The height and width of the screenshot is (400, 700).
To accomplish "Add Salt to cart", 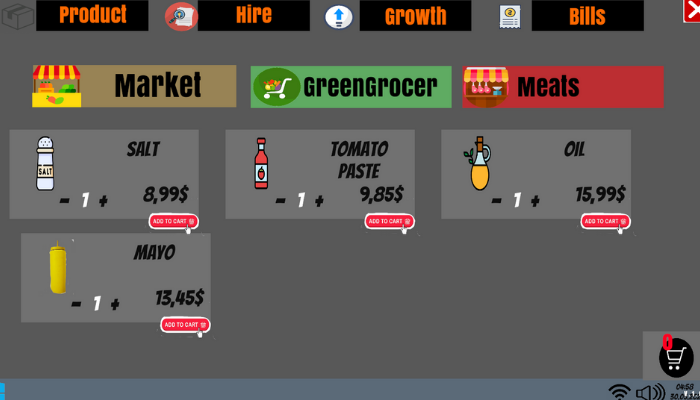I will pyautogui.click(x=174, y=221).
